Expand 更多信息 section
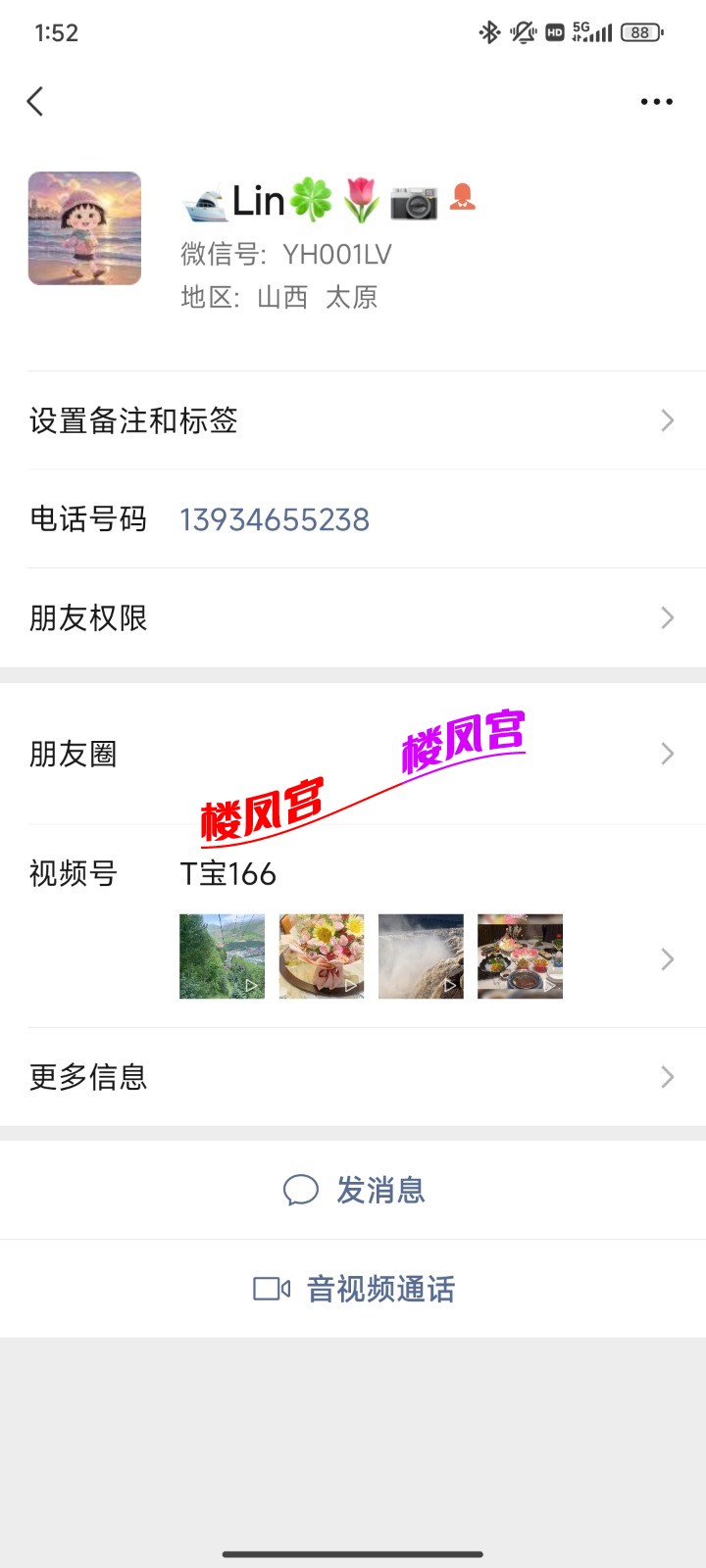Screen dimensions: 706x1568 [668, 1076]
